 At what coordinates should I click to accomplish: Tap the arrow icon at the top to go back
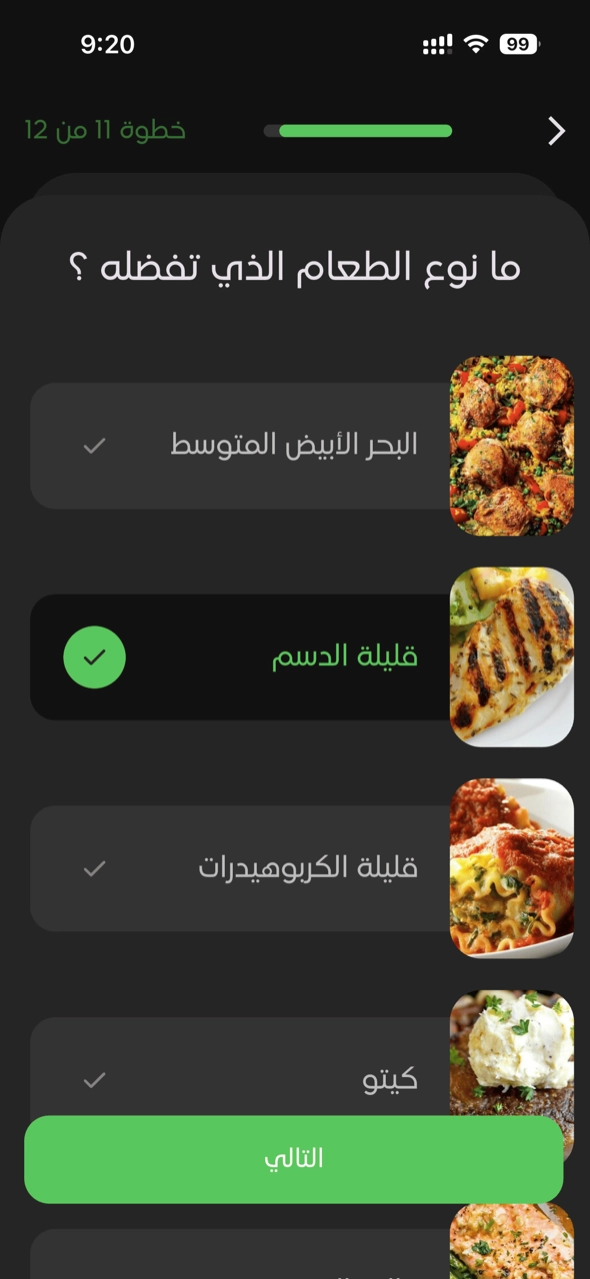(x=557, y=131)
